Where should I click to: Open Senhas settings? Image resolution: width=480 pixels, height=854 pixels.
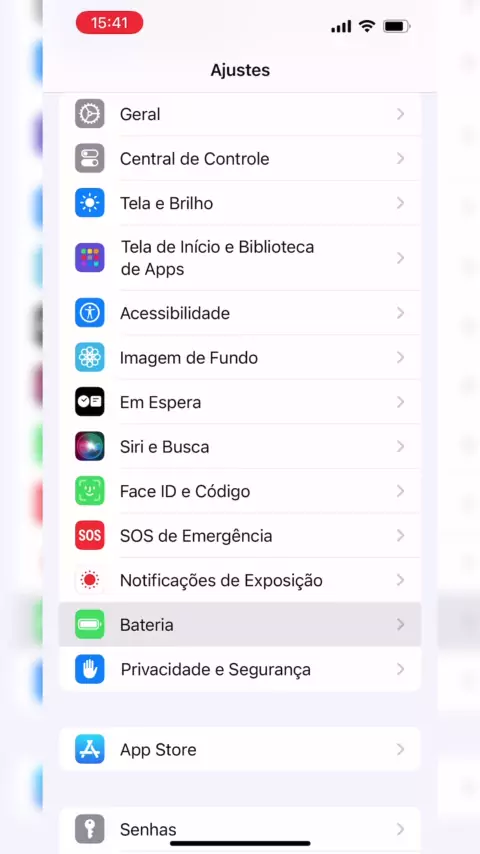240,829
